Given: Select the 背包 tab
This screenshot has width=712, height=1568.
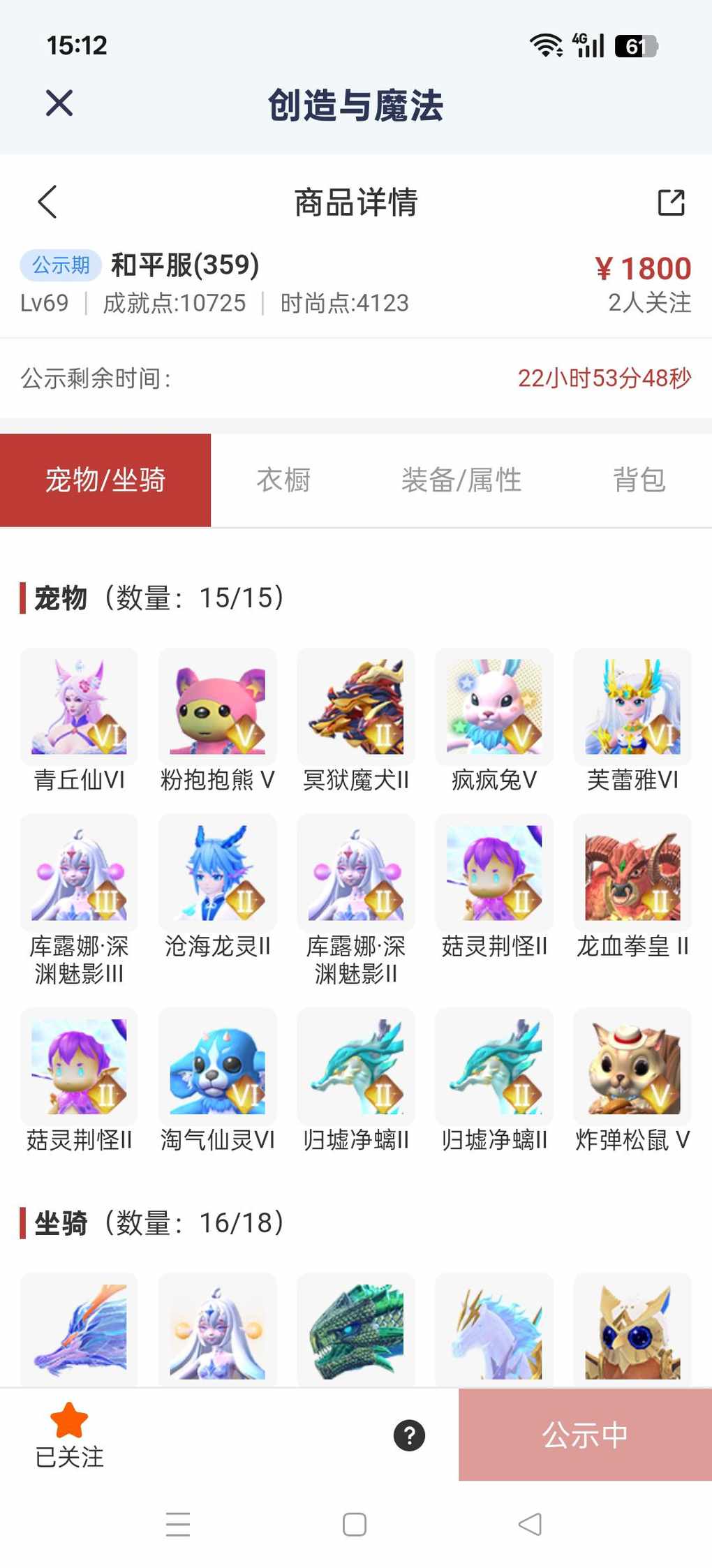Looking at the screenshot, I should click(639, 480).
